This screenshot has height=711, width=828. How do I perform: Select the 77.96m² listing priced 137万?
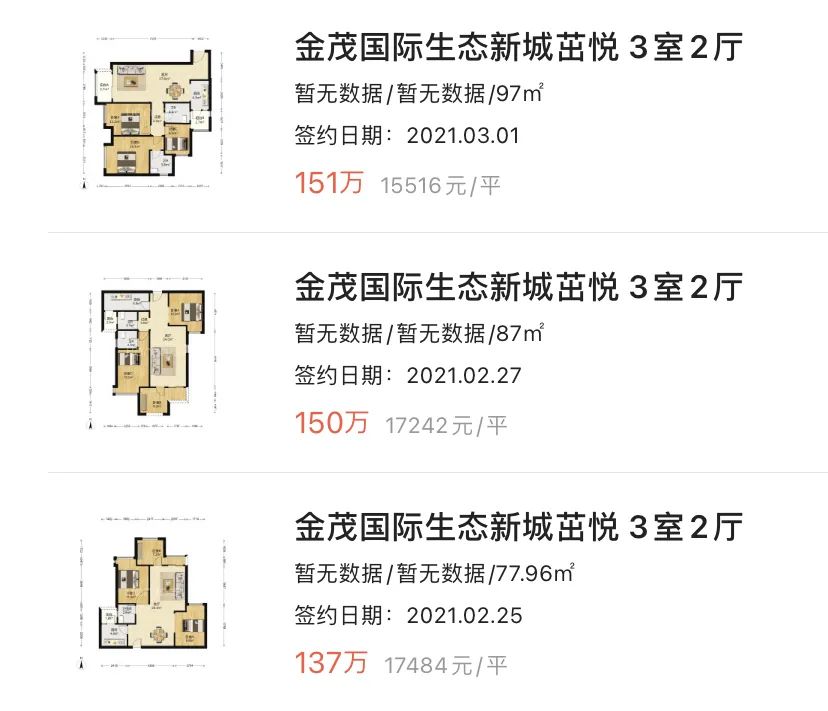(519, 527)
